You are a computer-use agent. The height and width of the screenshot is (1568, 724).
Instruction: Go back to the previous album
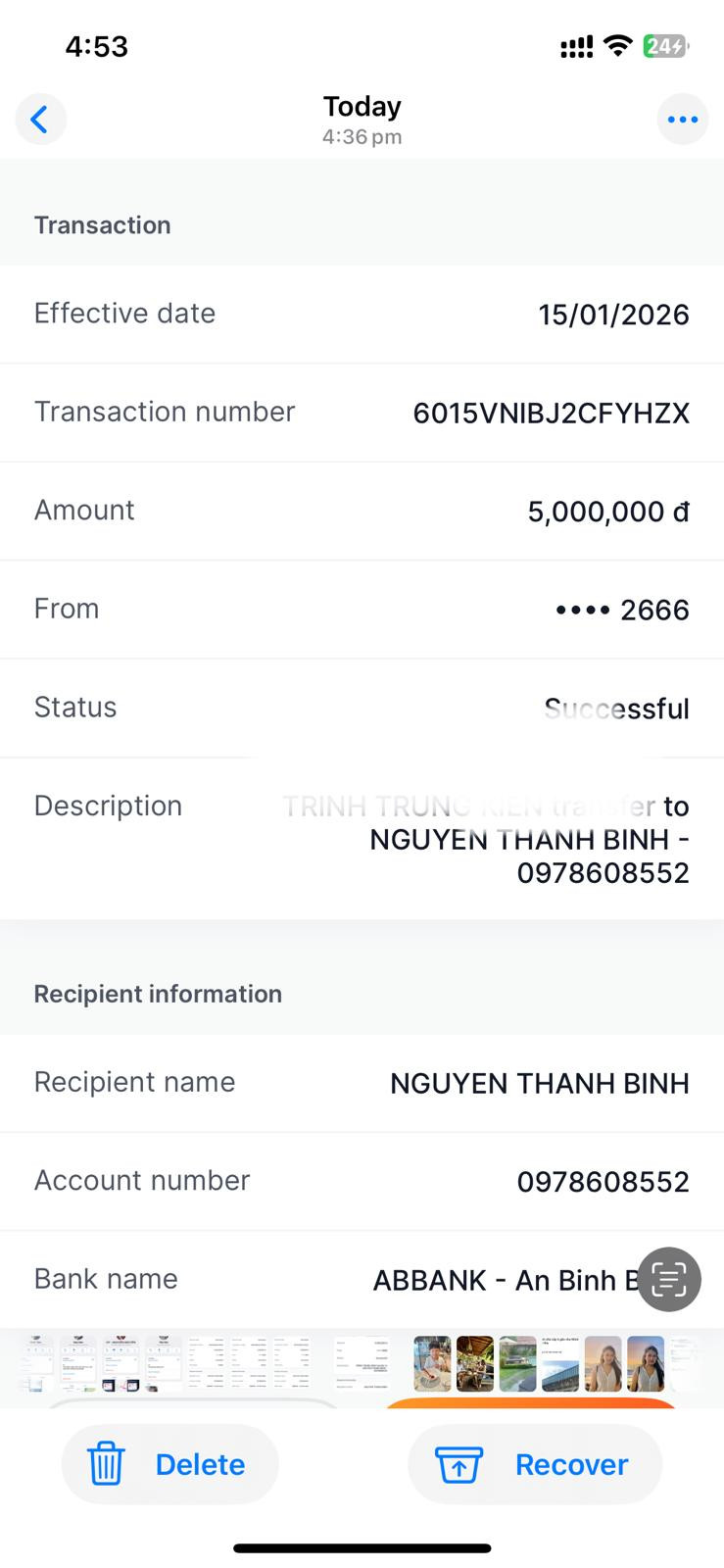40,120
